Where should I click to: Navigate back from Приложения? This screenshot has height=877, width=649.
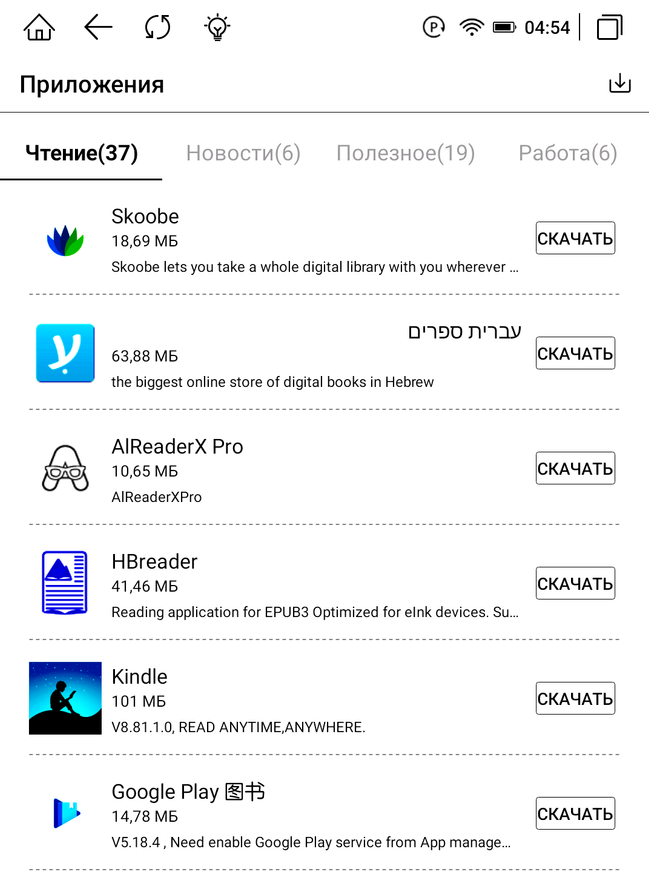(98, 28)
